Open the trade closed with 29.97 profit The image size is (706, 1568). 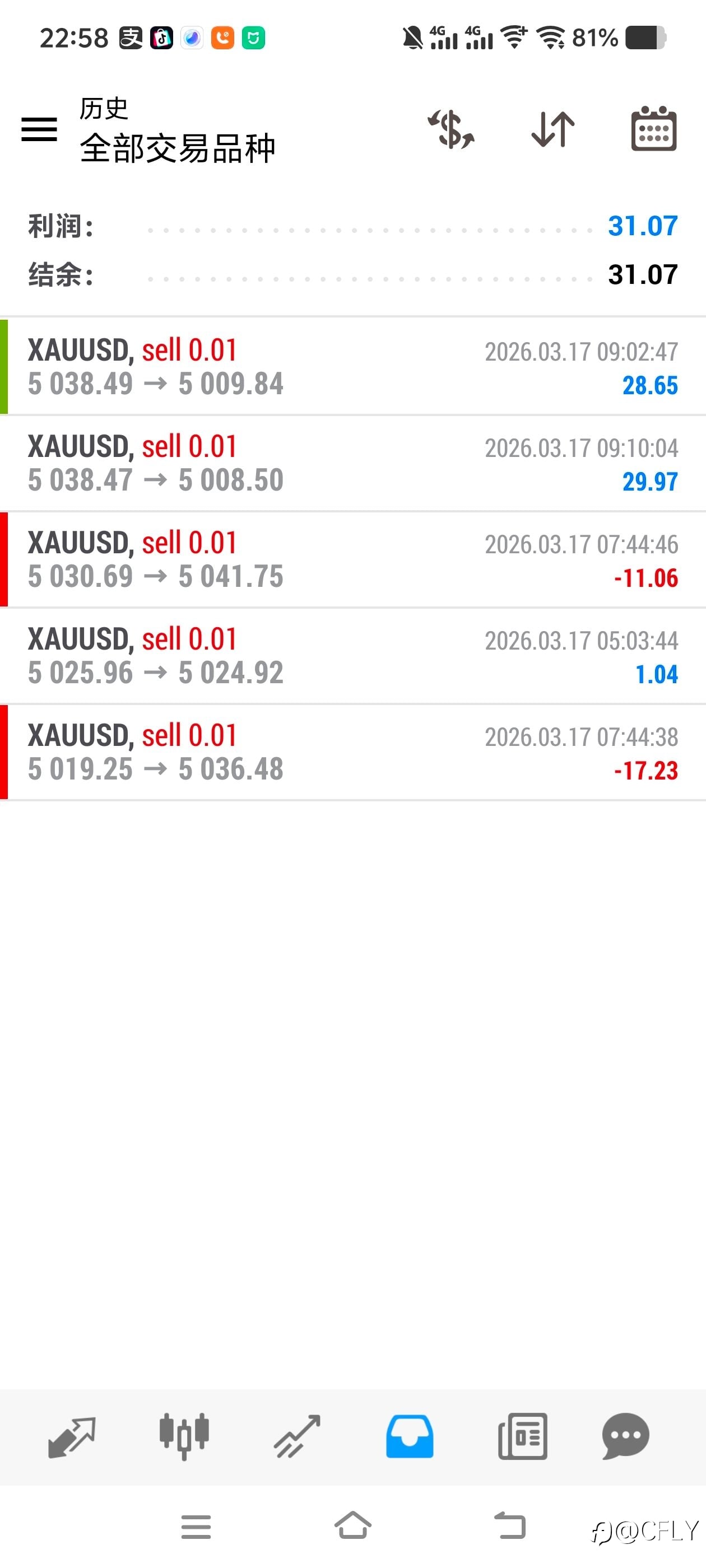pos(352,463)
